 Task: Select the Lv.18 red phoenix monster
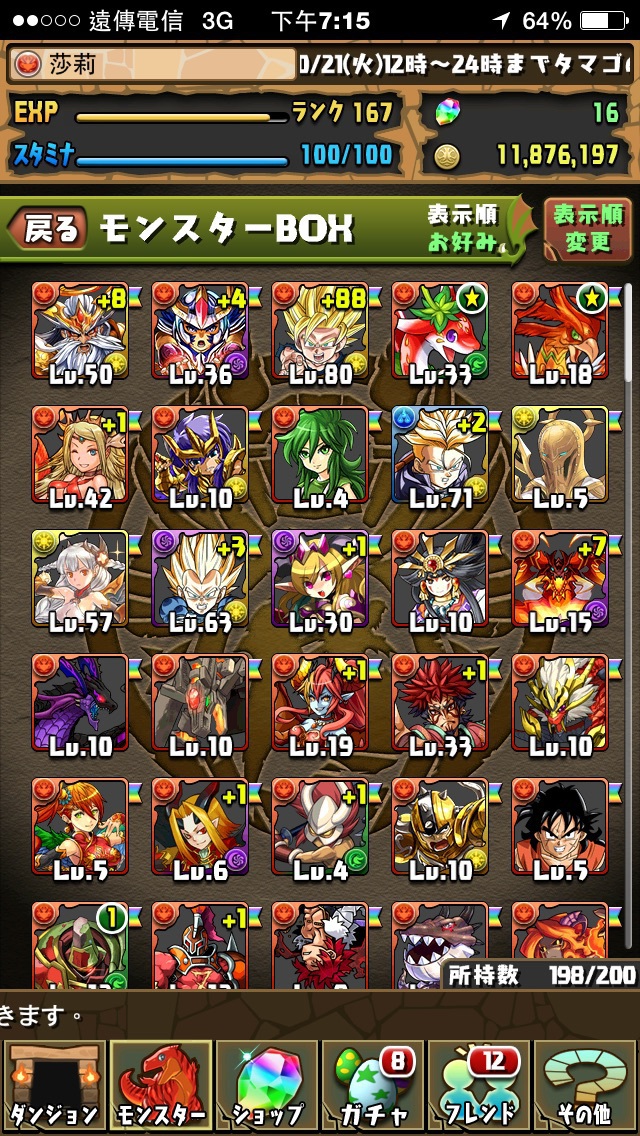coord(560,332)
